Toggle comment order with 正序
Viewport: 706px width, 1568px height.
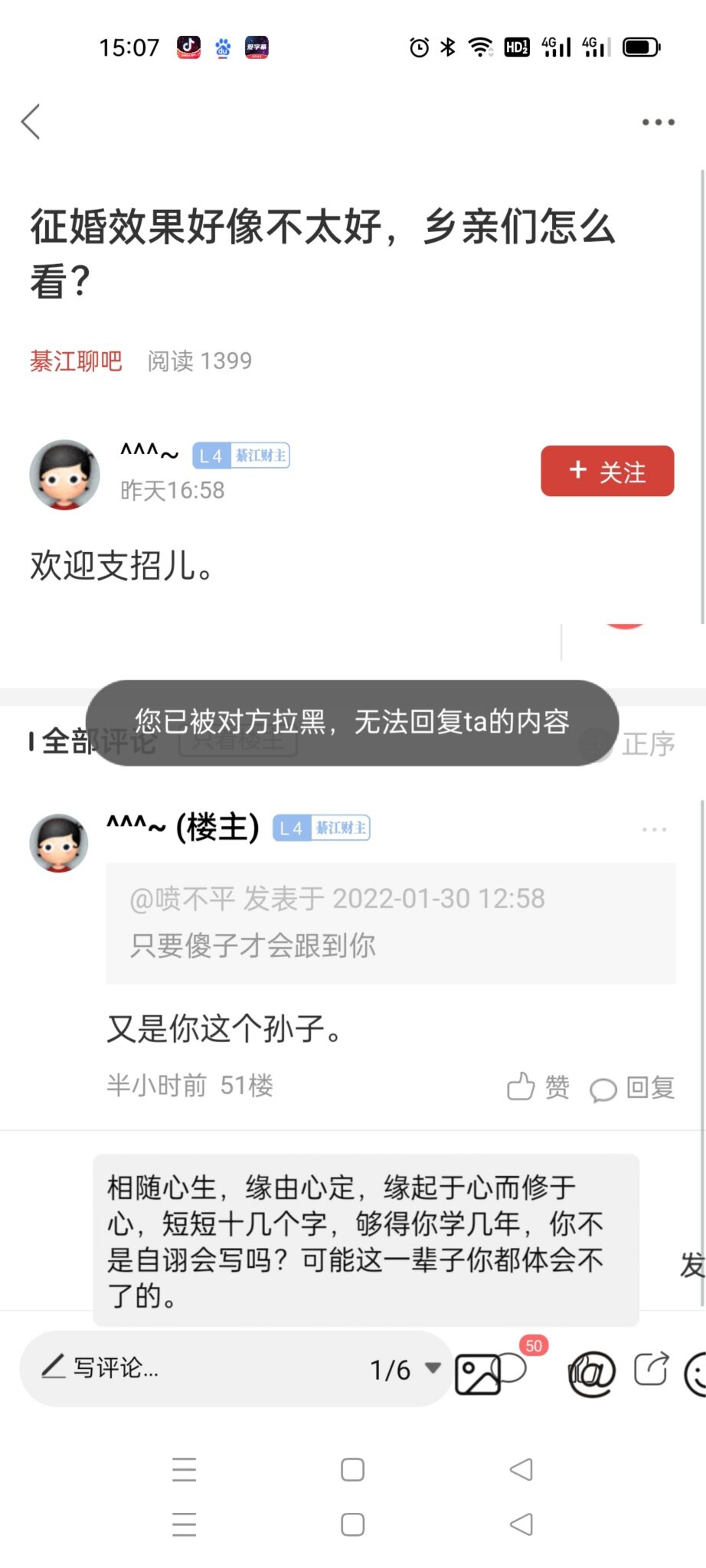tap(648, 743)
